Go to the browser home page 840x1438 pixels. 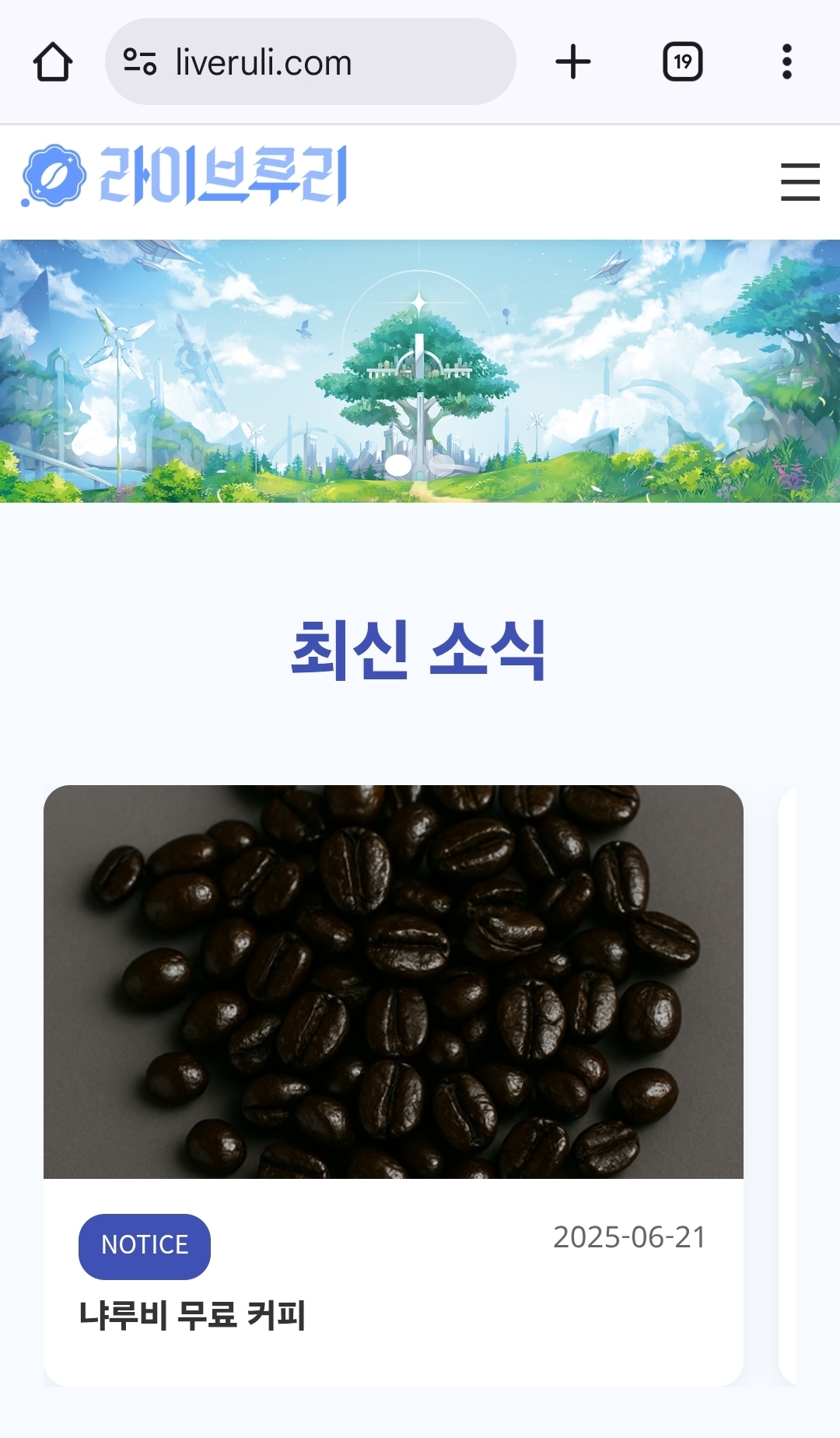point(53,61)
